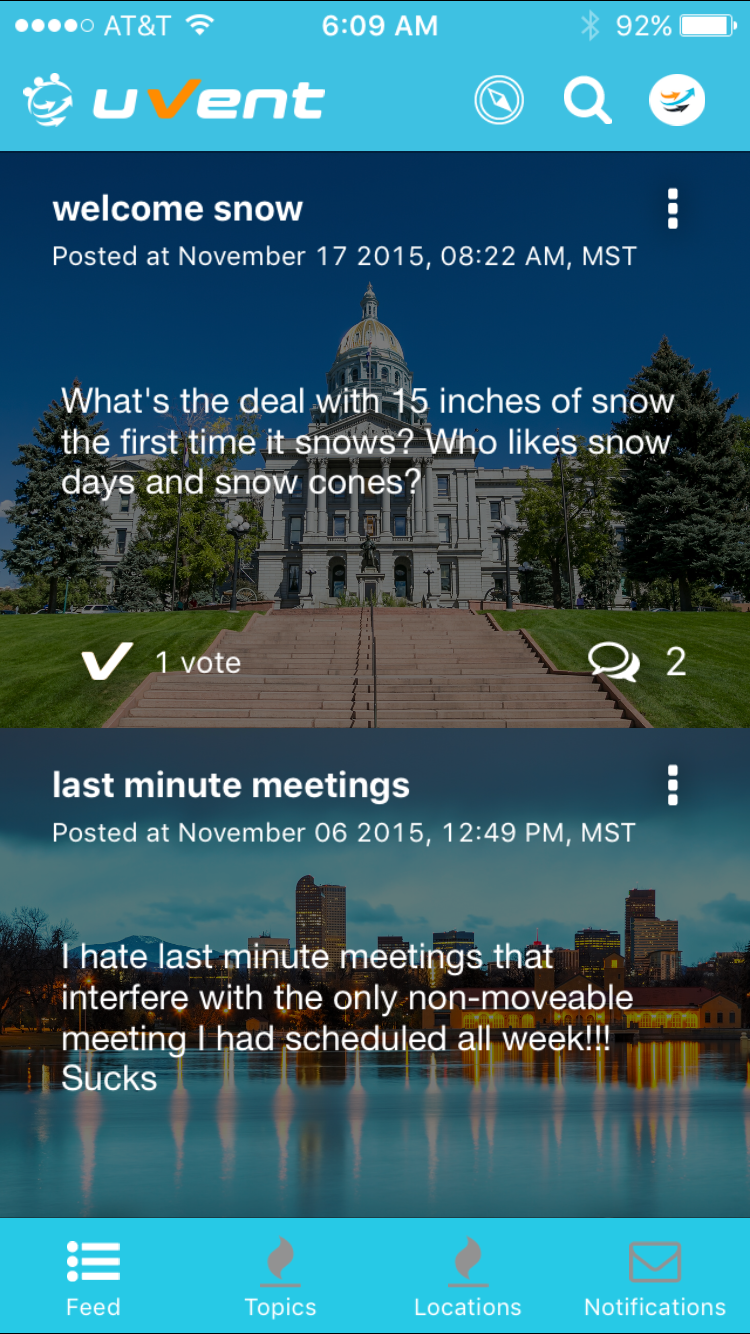Switch to the Feed tab
750x1334 pixels.
tap(93, 1277)
